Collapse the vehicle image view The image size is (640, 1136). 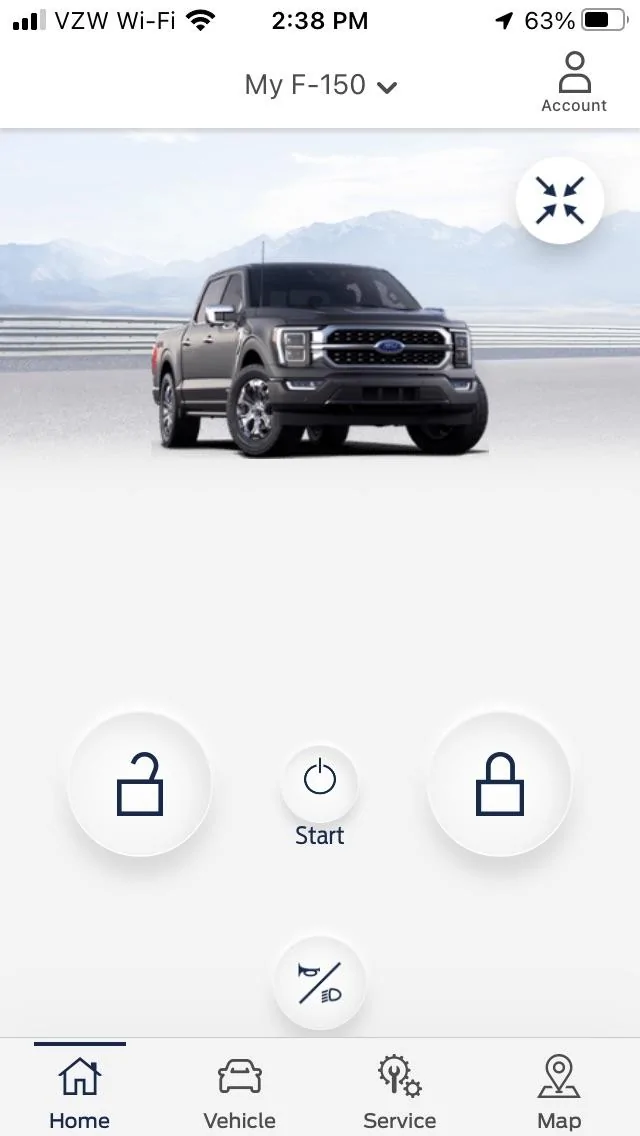click(559, 200)
